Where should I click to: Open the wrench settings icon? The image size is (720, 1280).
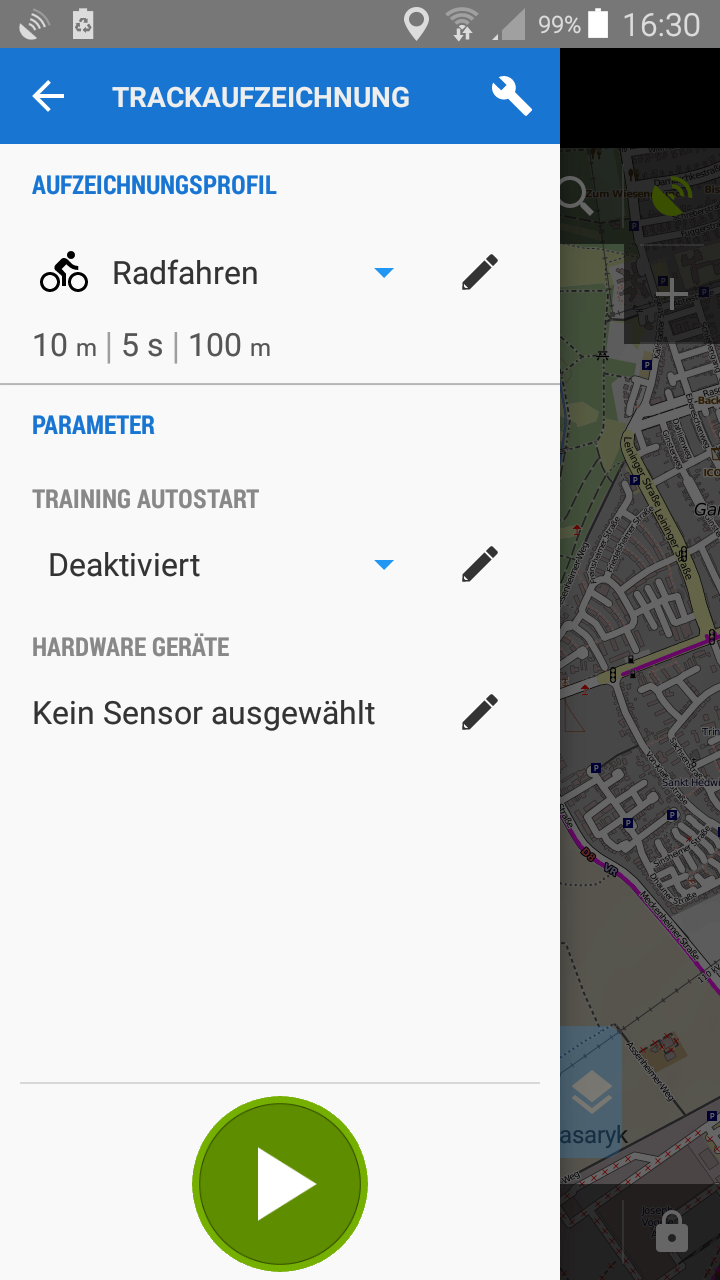pyautogui.click(x=511, y=97)
